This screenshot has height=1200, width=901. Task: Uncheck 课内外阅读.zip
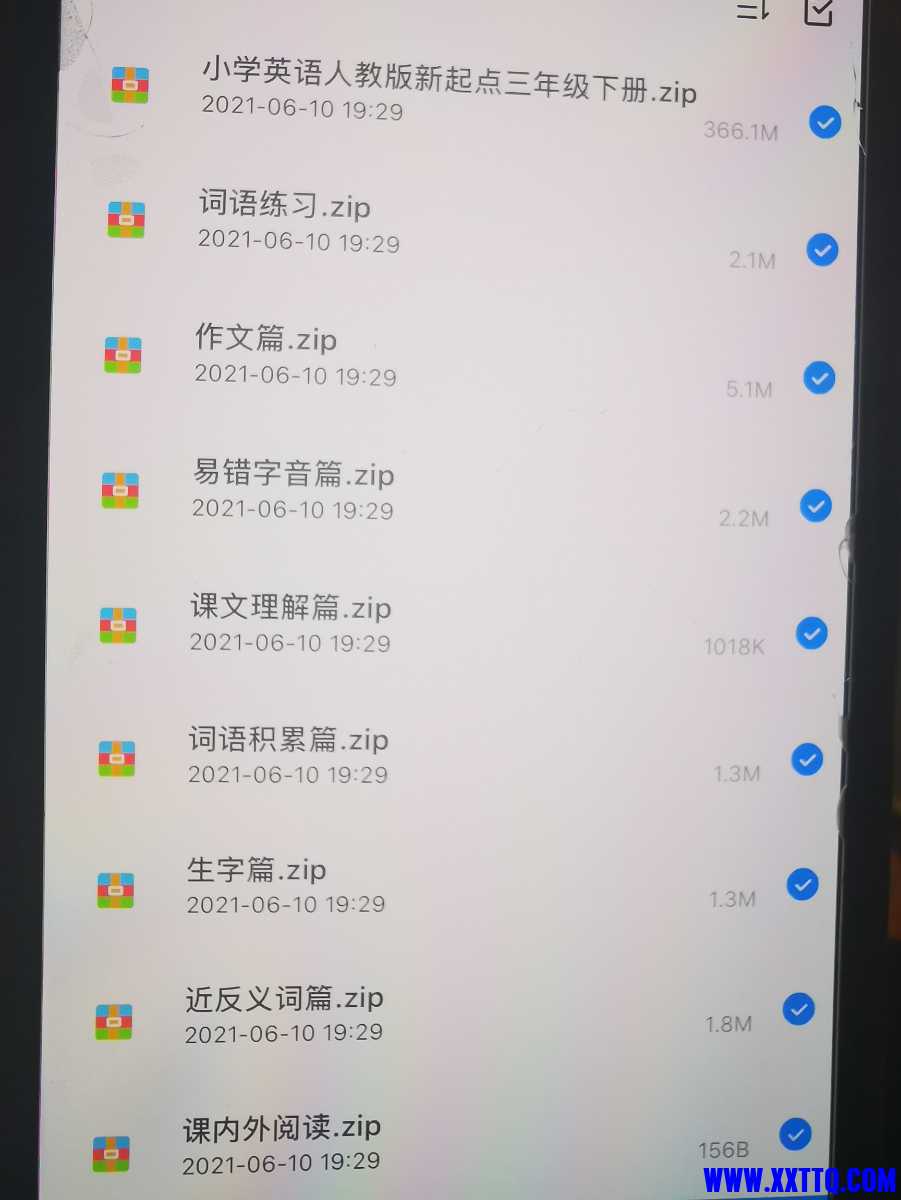(x=795, y=1134)
